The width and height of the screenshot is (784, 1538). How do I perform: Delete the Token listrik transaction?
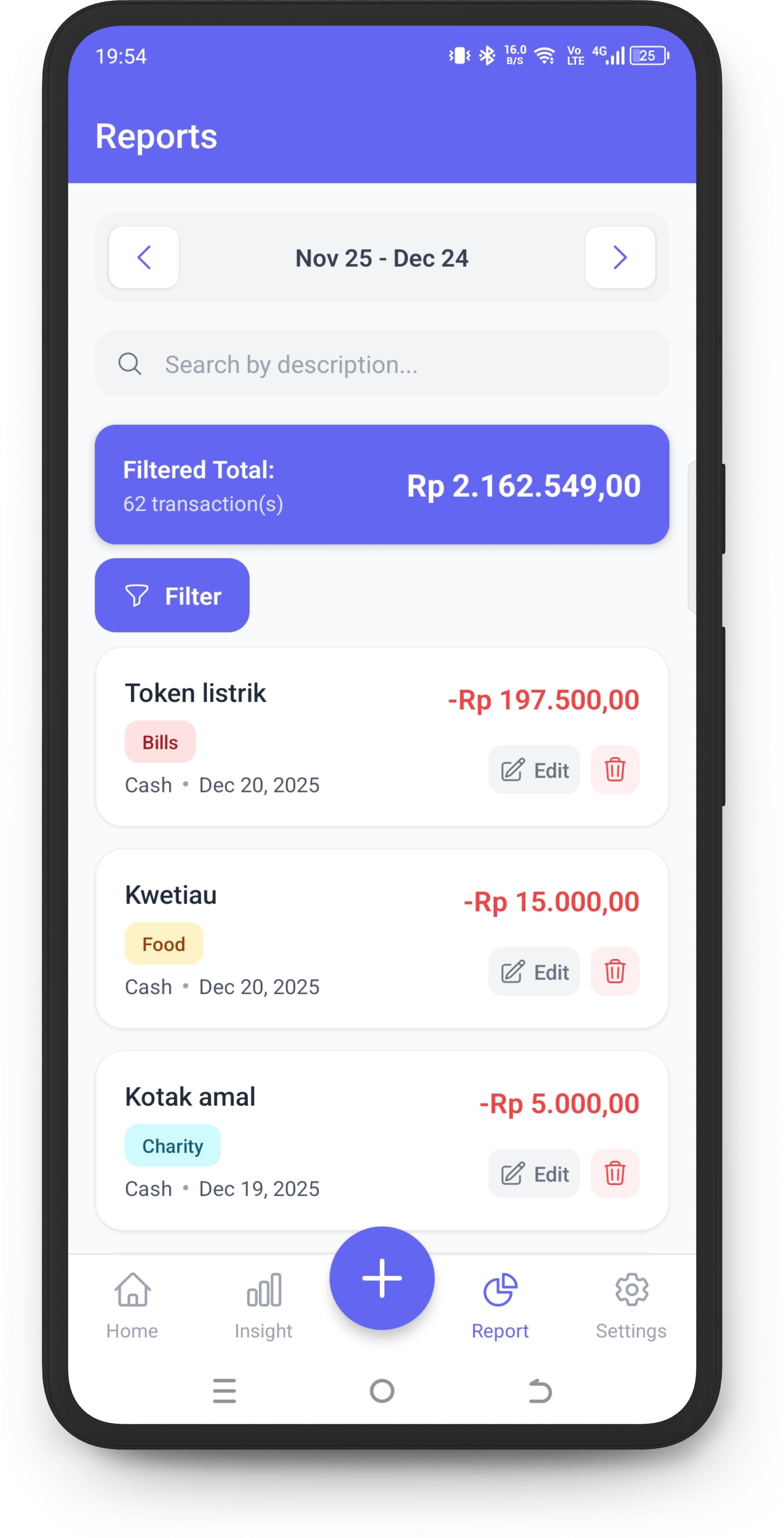coord(614,769)
